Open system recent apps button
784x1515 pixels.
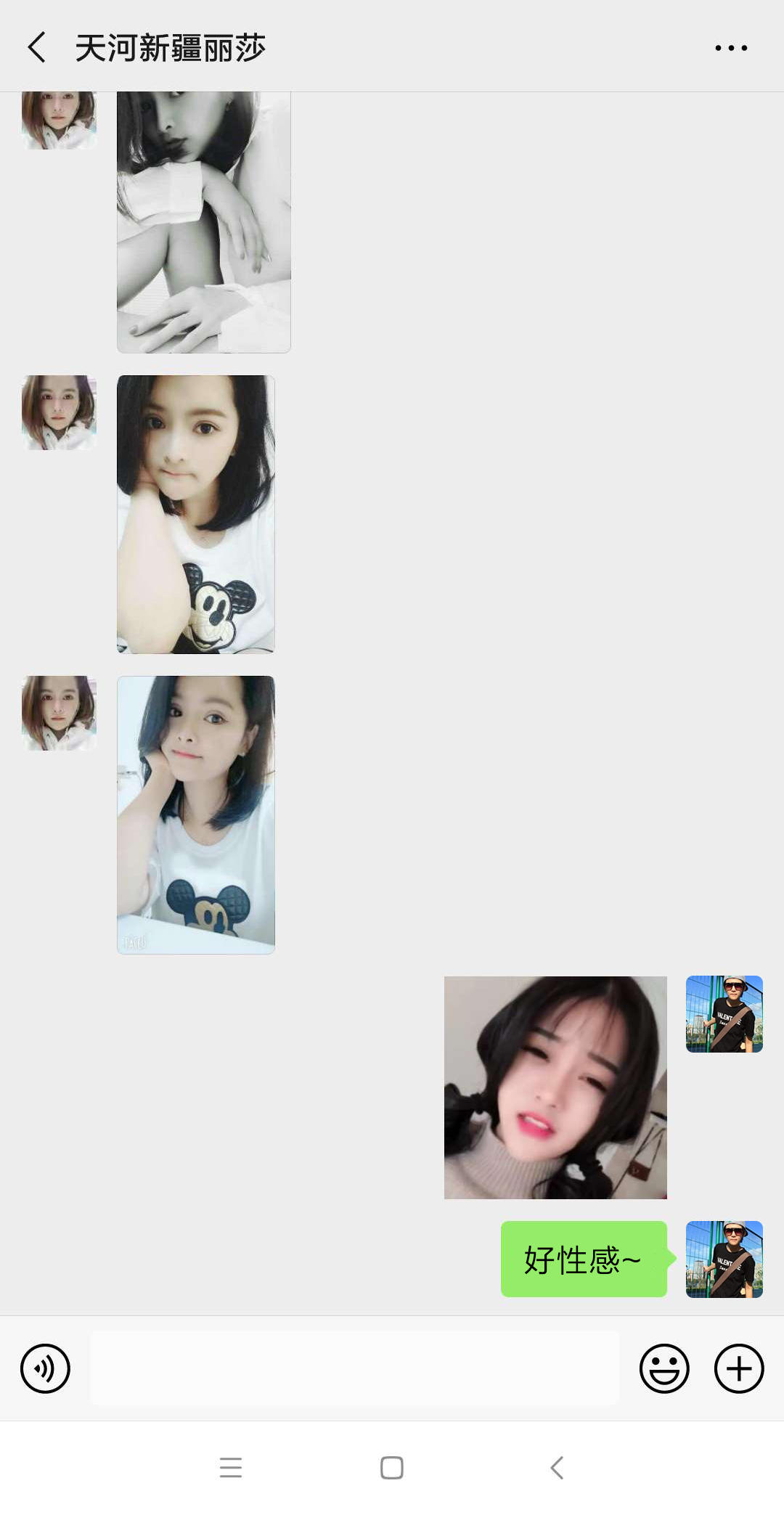point(230,1467)
